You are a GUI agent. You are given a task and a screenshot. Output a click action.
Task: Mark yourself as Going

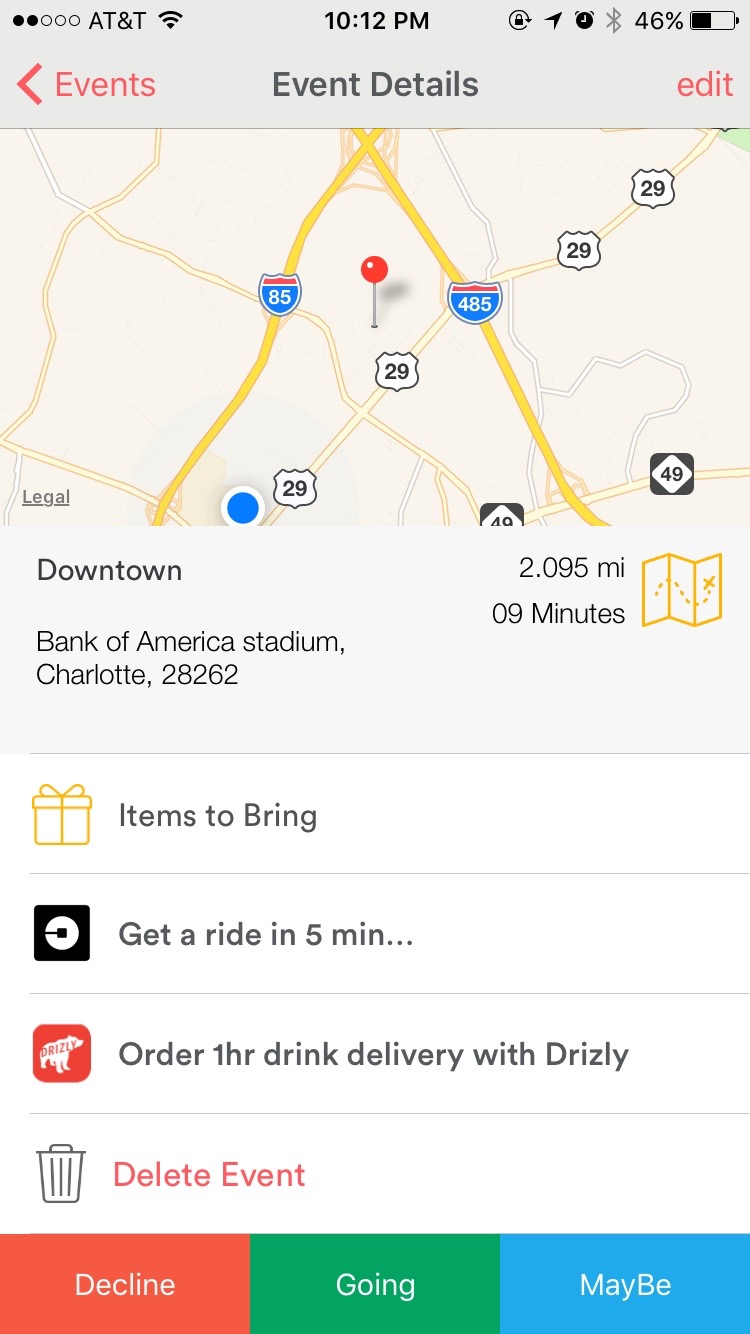pyautogui.click(x=375, y=1284)
